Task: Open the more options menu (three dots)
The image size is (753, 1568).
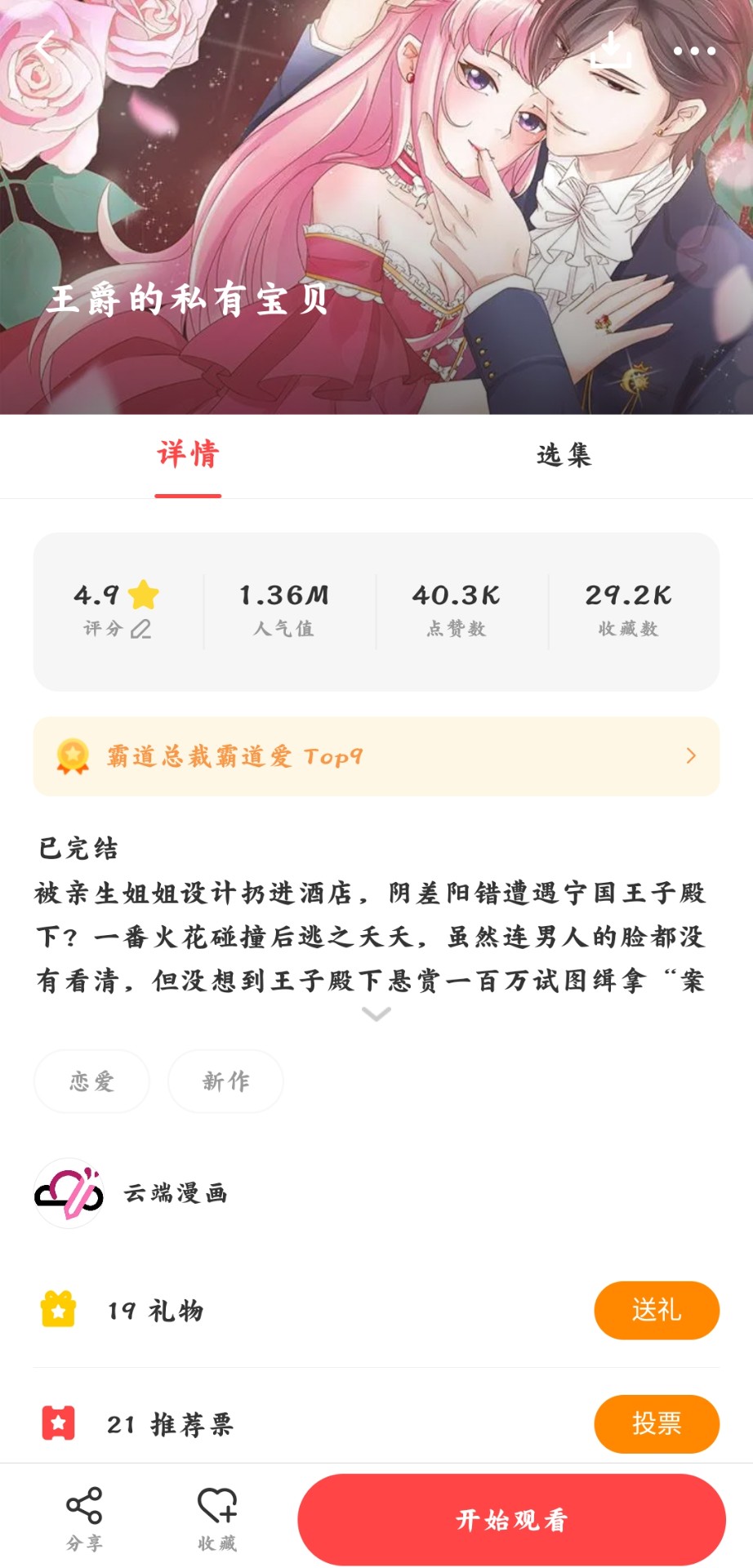Action: [x=693, y=49]
